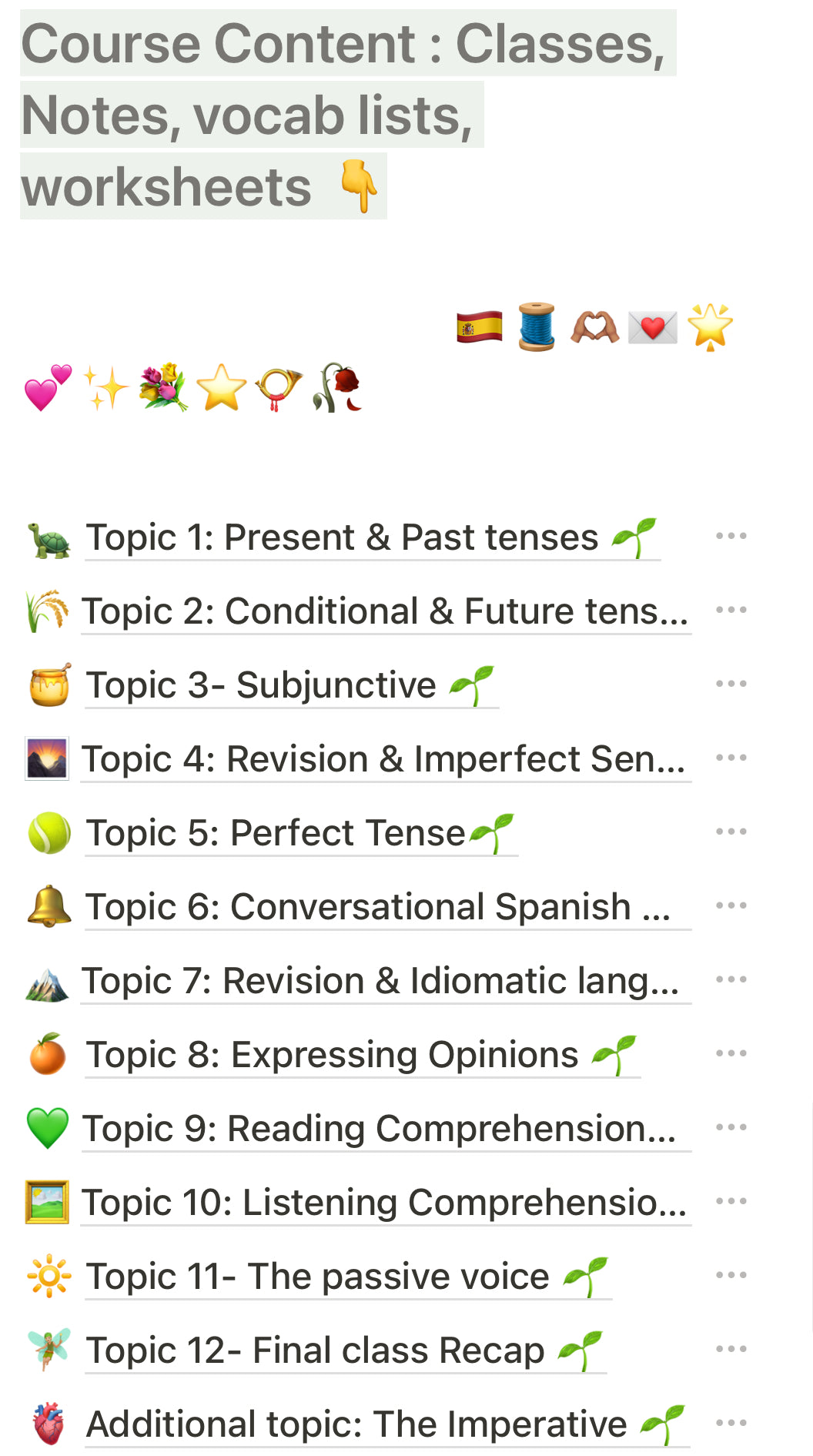Open the menu beside The Imperative topic
The height and width of the screenshot is (1456, 813).
731,1423
